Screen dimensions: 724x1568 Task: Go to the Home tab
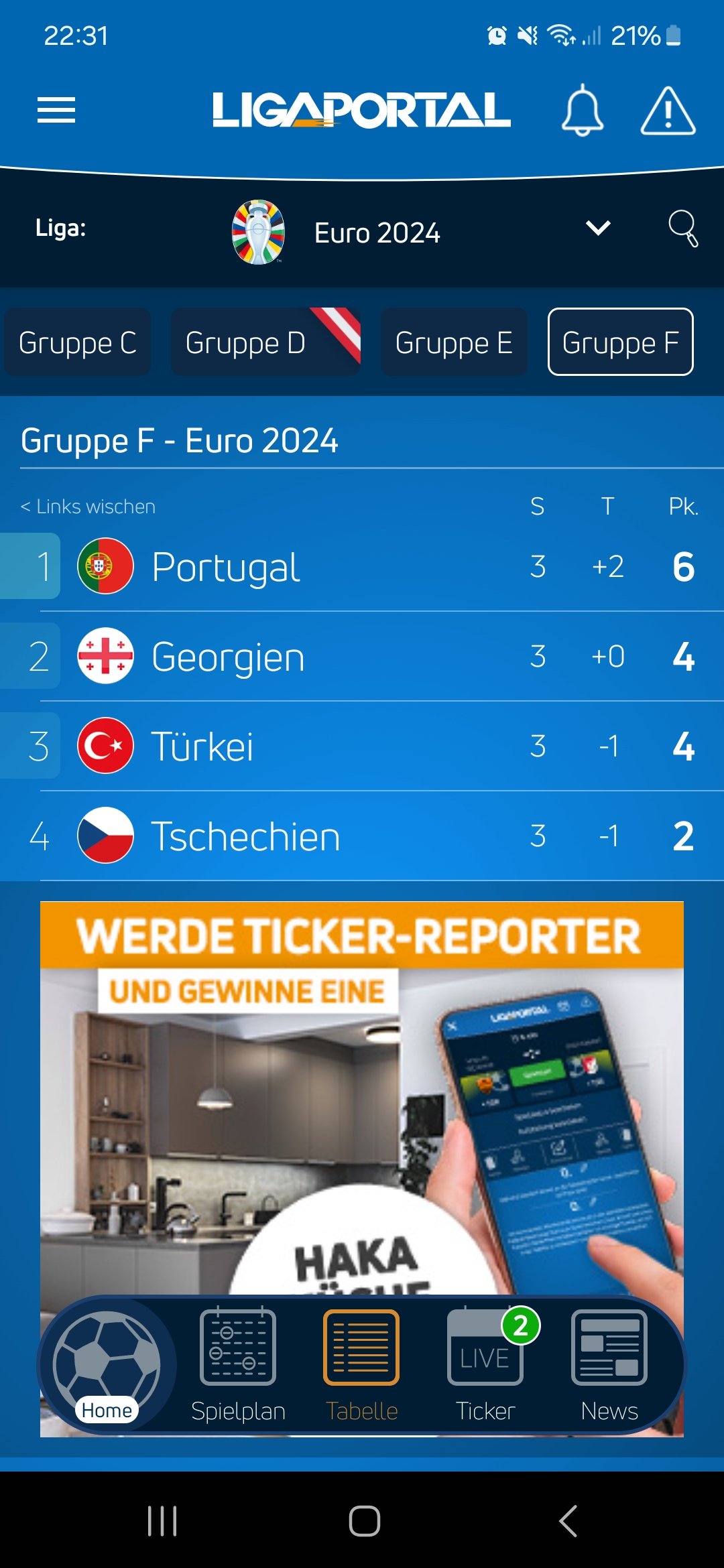(107, 1365)
